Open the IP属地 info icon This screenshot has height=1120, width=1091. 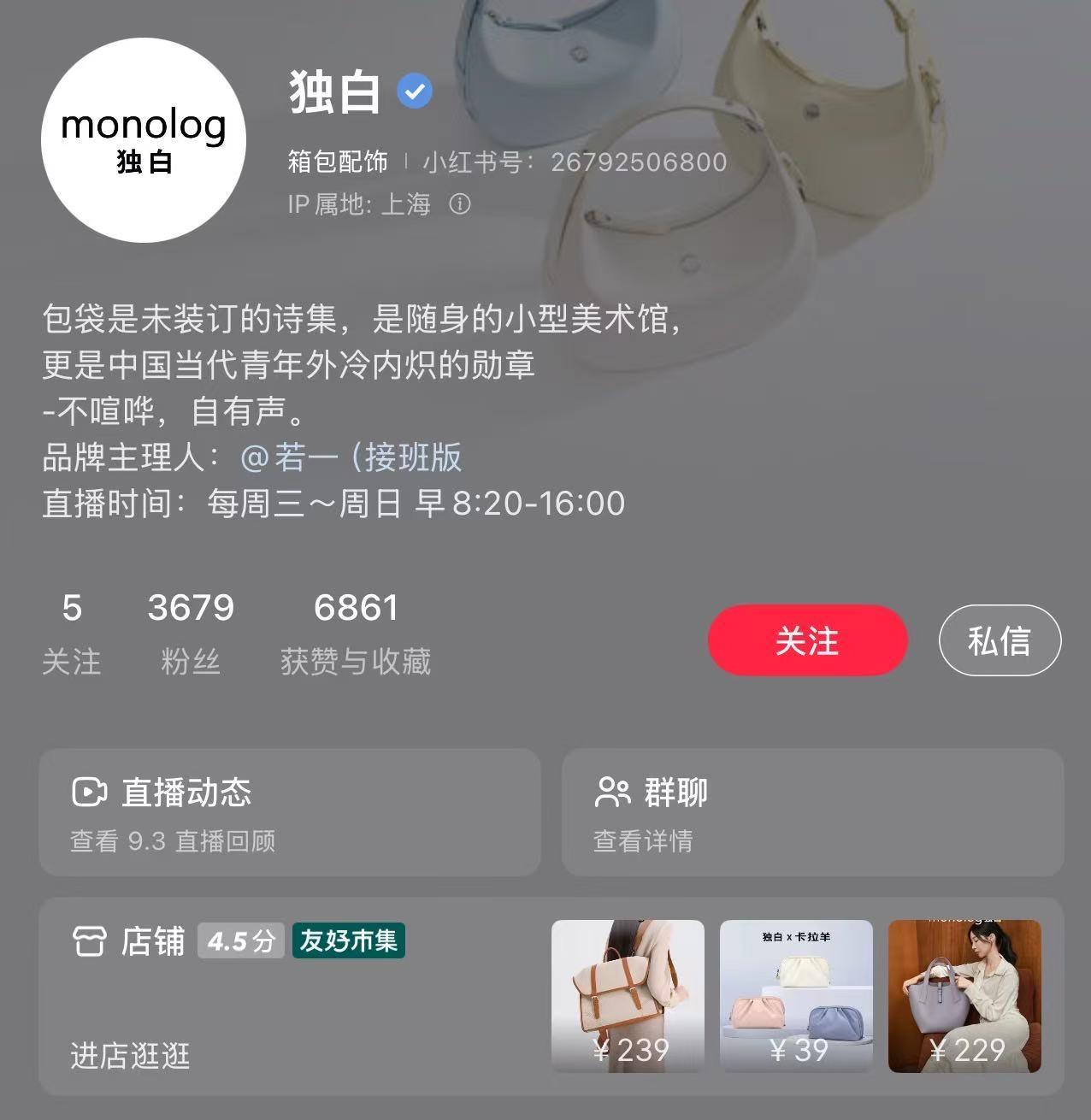point(460,204)
